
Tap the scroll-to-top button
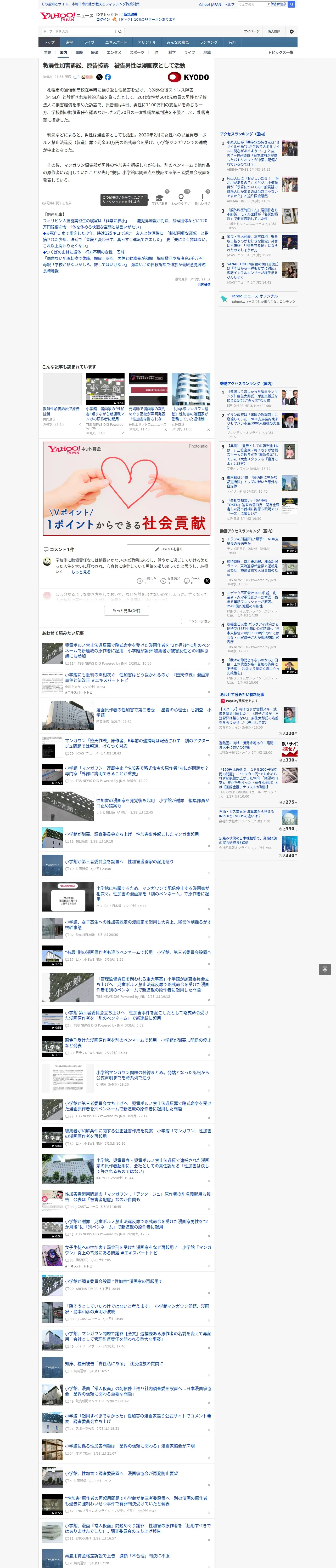tap(325, 970)
